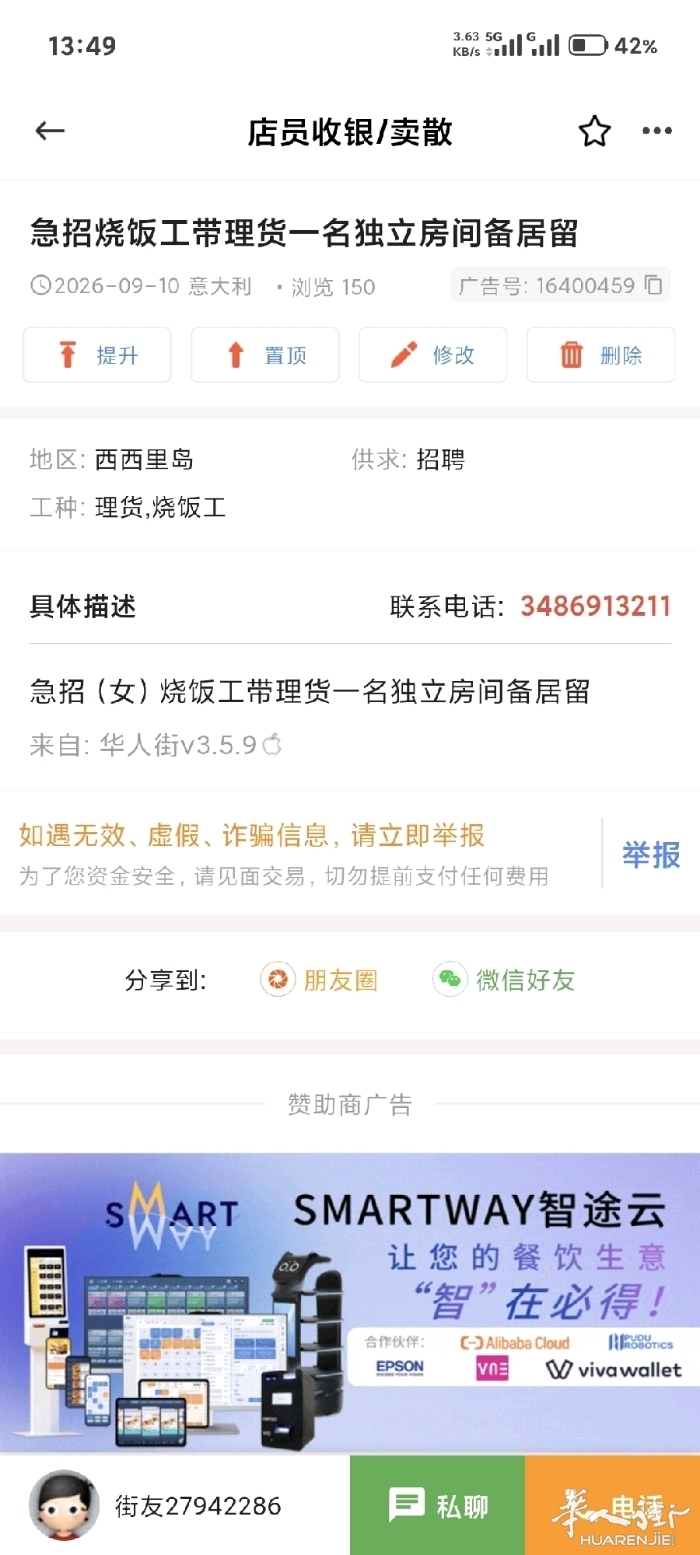Share to 微信好友
This screenshot has height=1555, width=700.
pos(504,979)
